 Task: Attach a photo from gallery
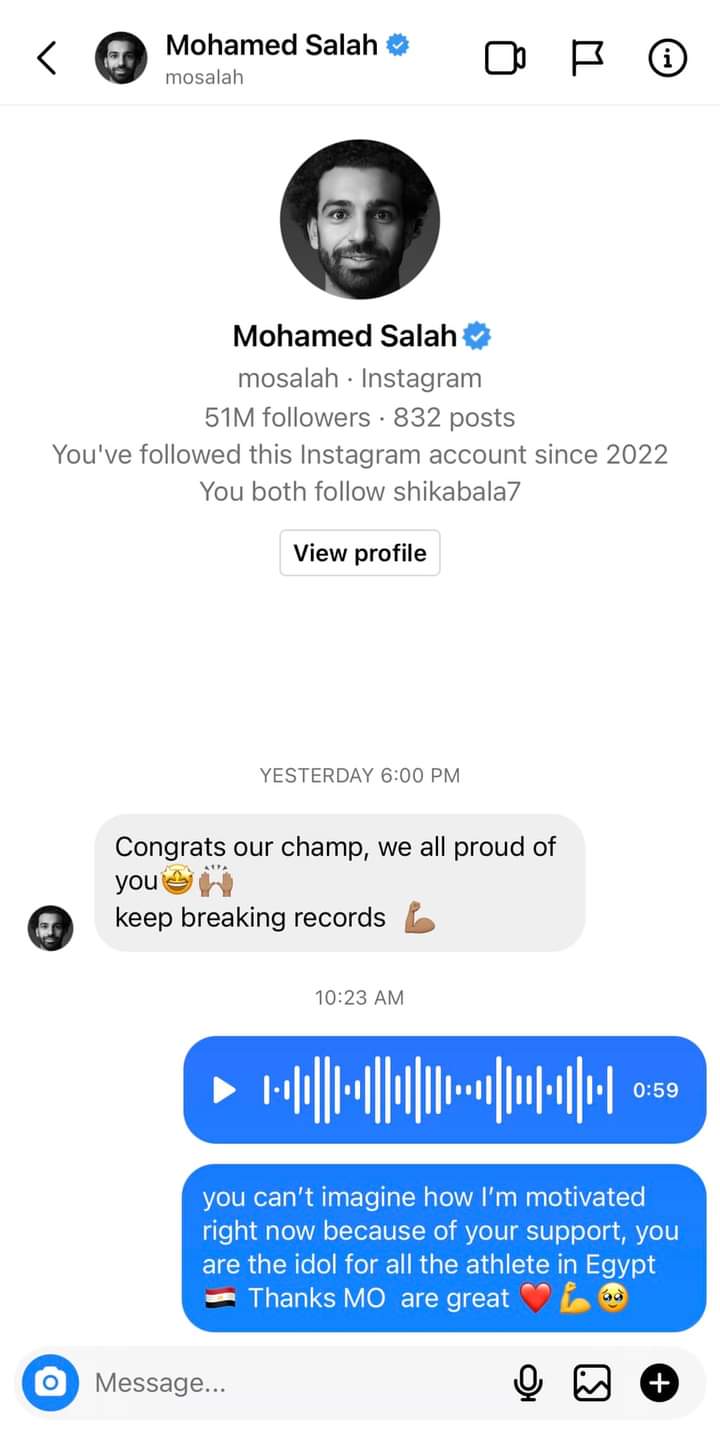(x=592, y=1383)
